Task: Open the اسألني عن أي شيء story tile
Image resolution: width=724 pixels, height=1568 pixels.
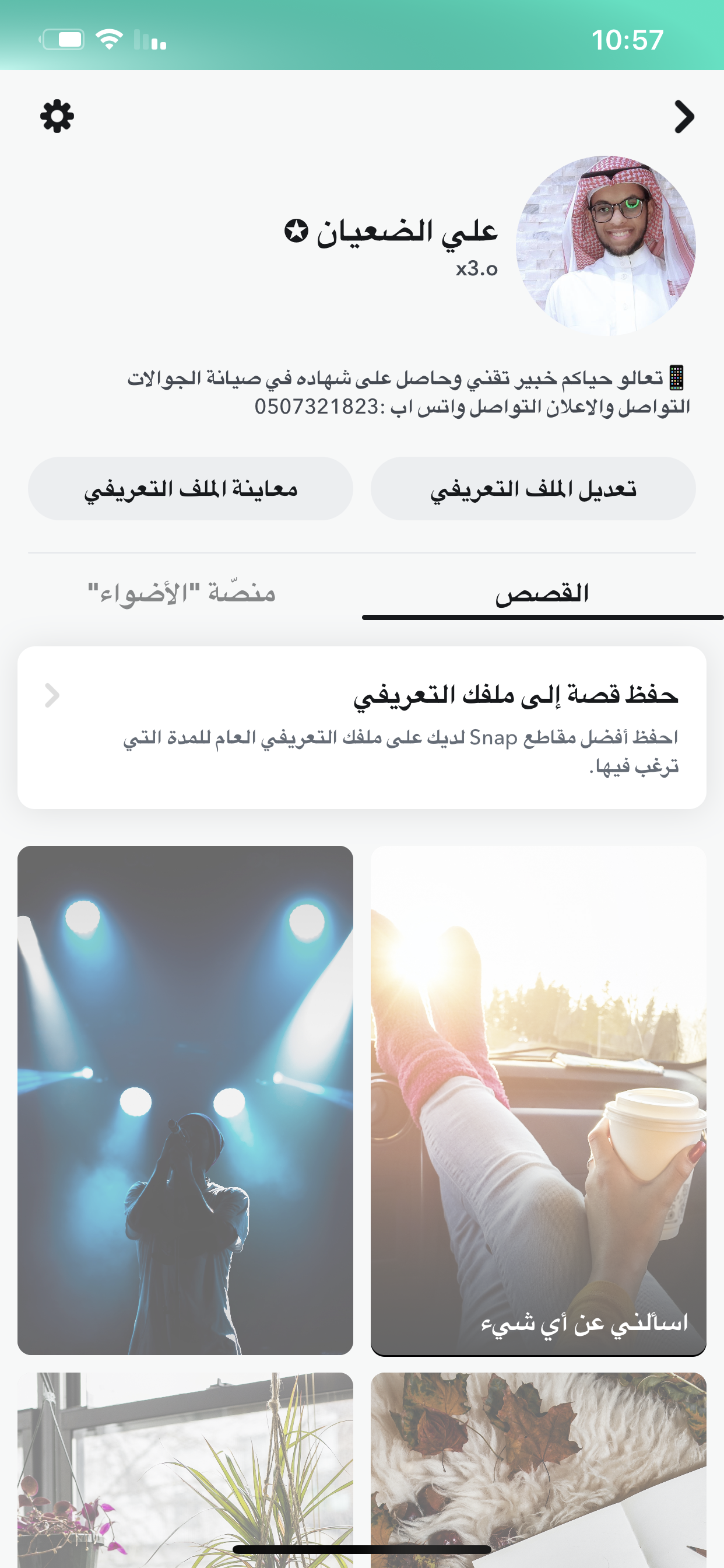Action: pos(539,1100)
